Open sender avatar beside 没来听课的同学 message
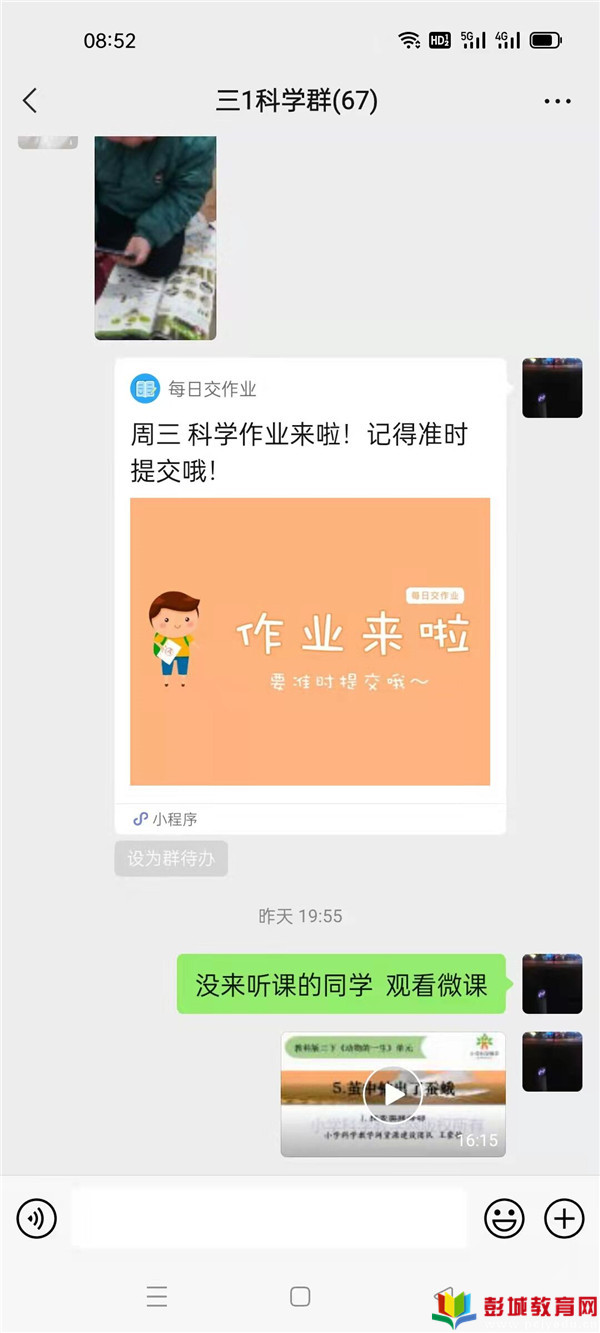 pos(552,983)
